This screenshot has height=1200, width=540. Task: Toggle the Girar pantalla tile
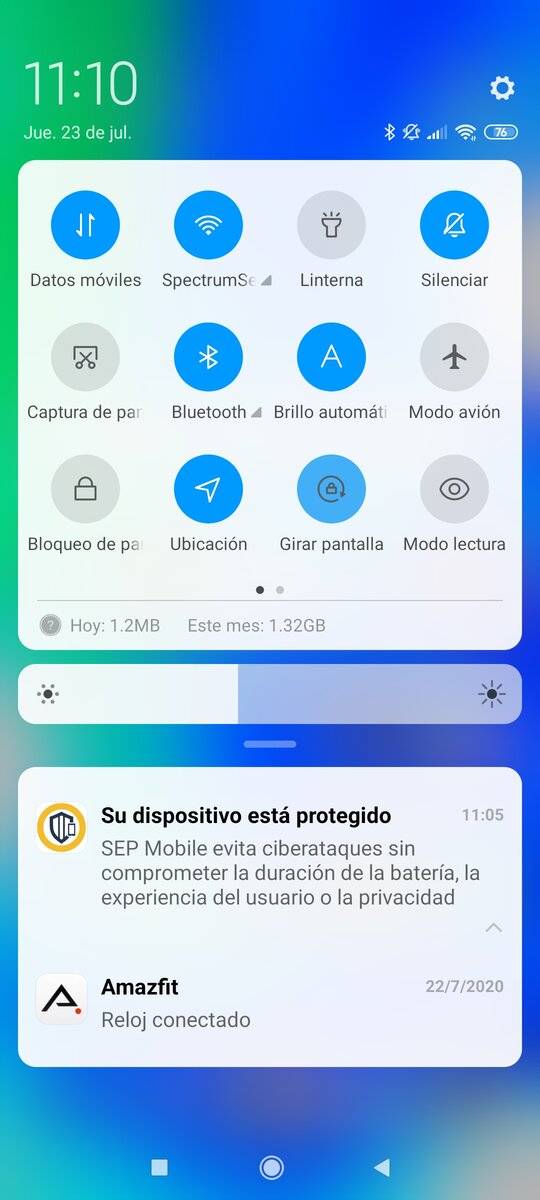(331, 489)
